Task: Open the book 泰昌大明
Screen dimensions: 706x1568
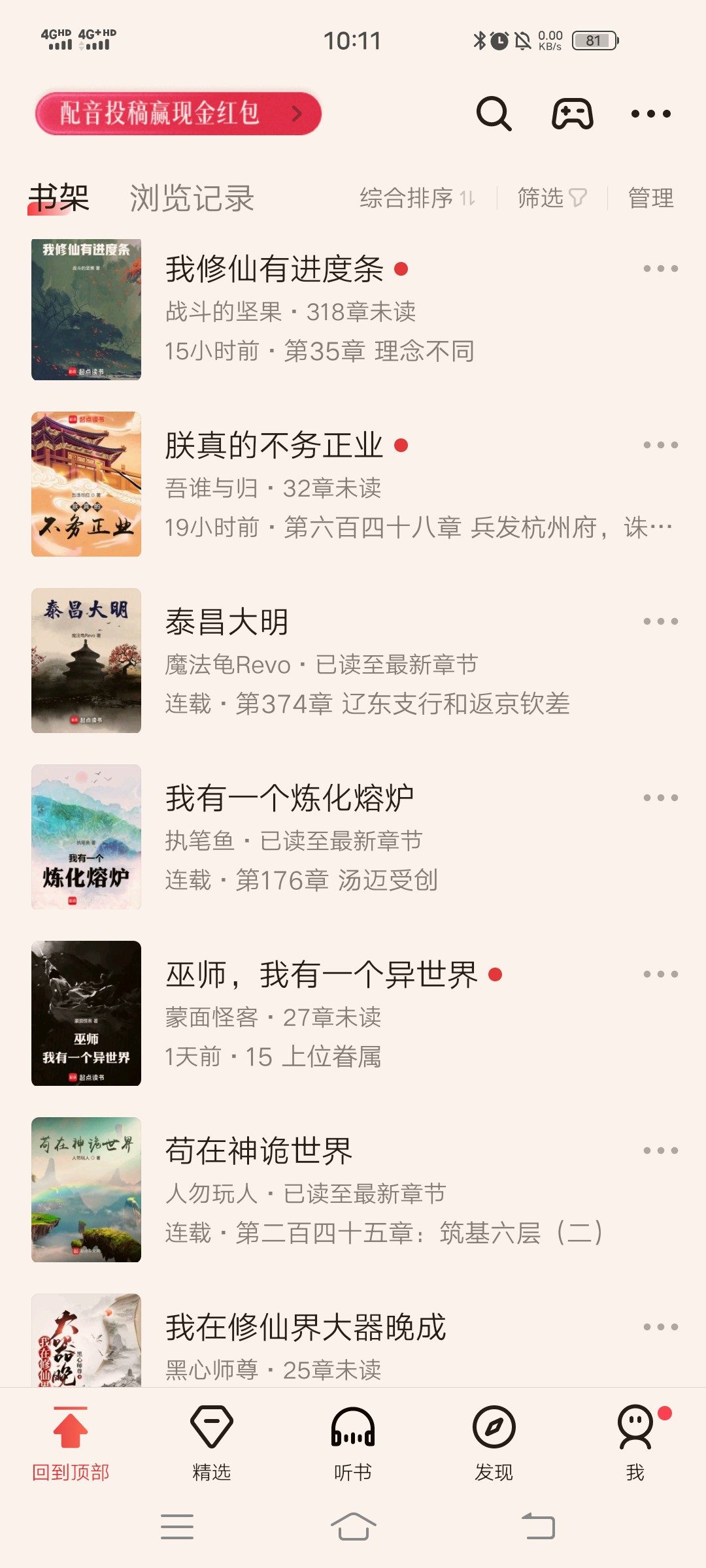Action: 227,622
